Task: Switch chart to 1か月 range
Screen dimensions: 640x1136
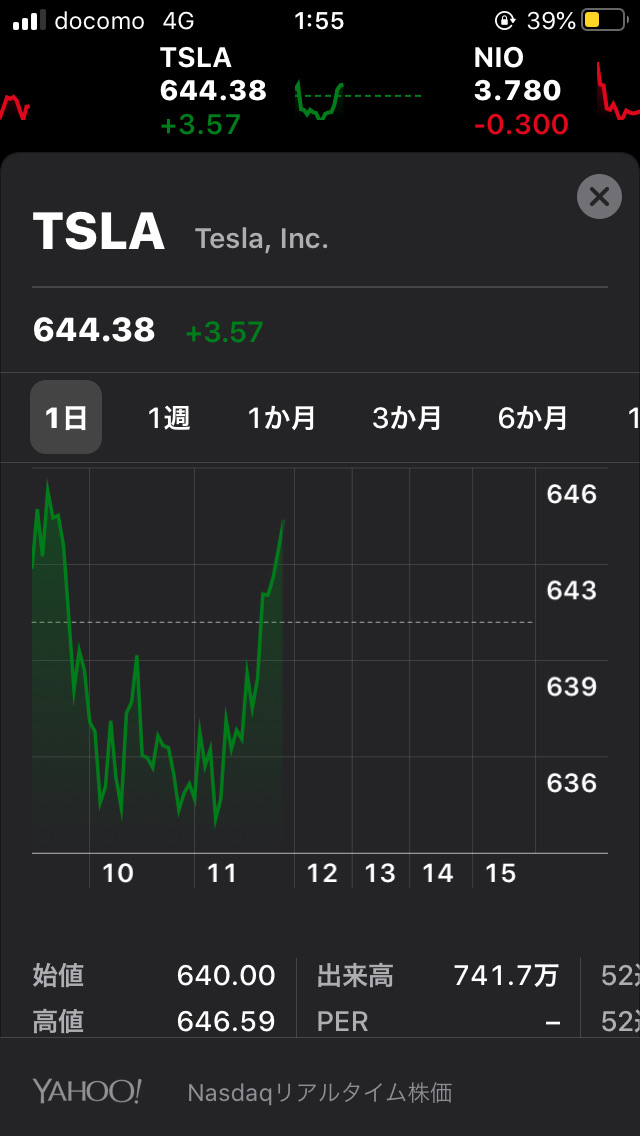Action: pos(282,417)
